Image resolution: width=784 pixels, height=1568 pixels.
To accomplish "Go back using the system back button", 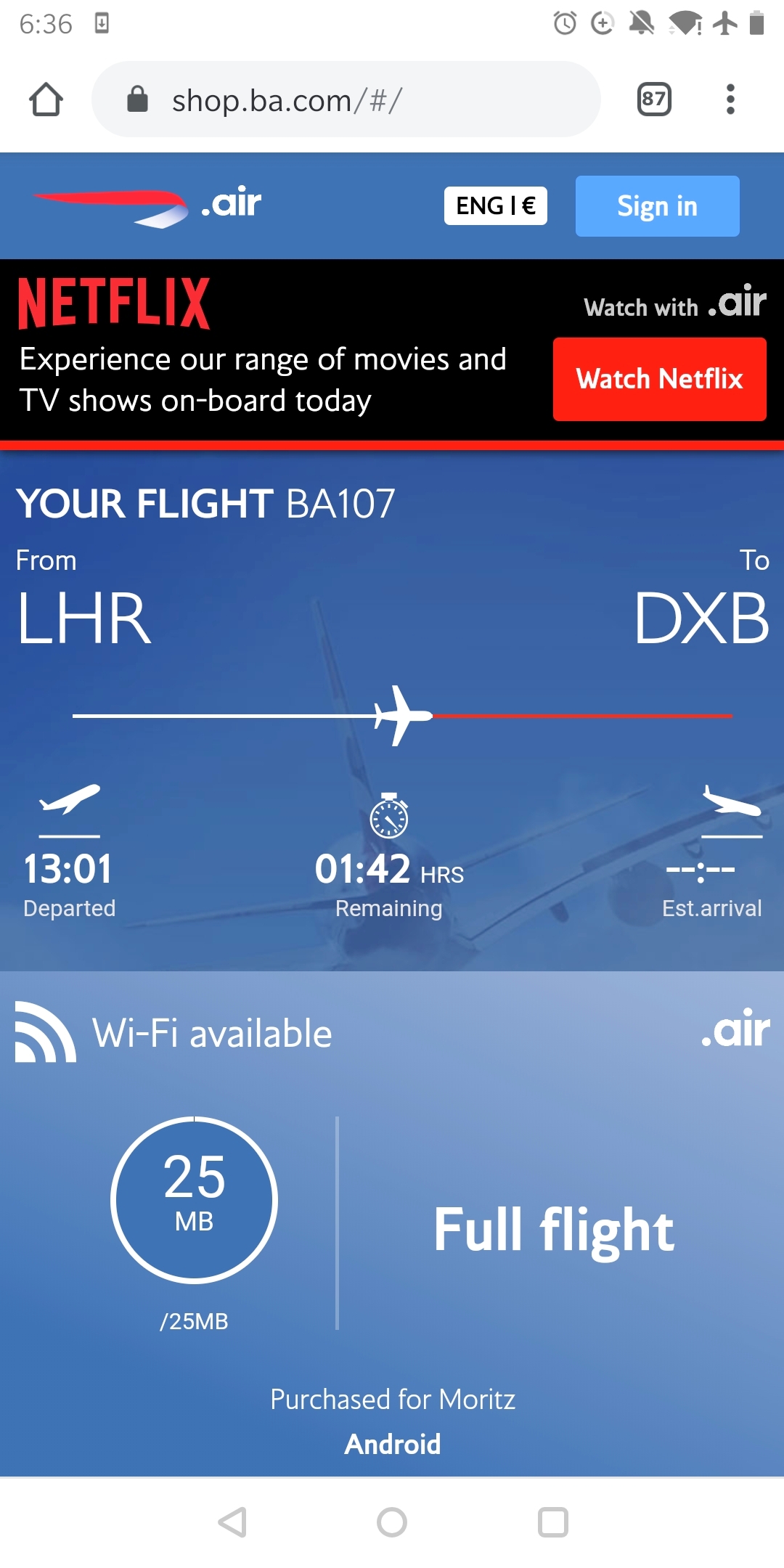I will pos(233,1522).
